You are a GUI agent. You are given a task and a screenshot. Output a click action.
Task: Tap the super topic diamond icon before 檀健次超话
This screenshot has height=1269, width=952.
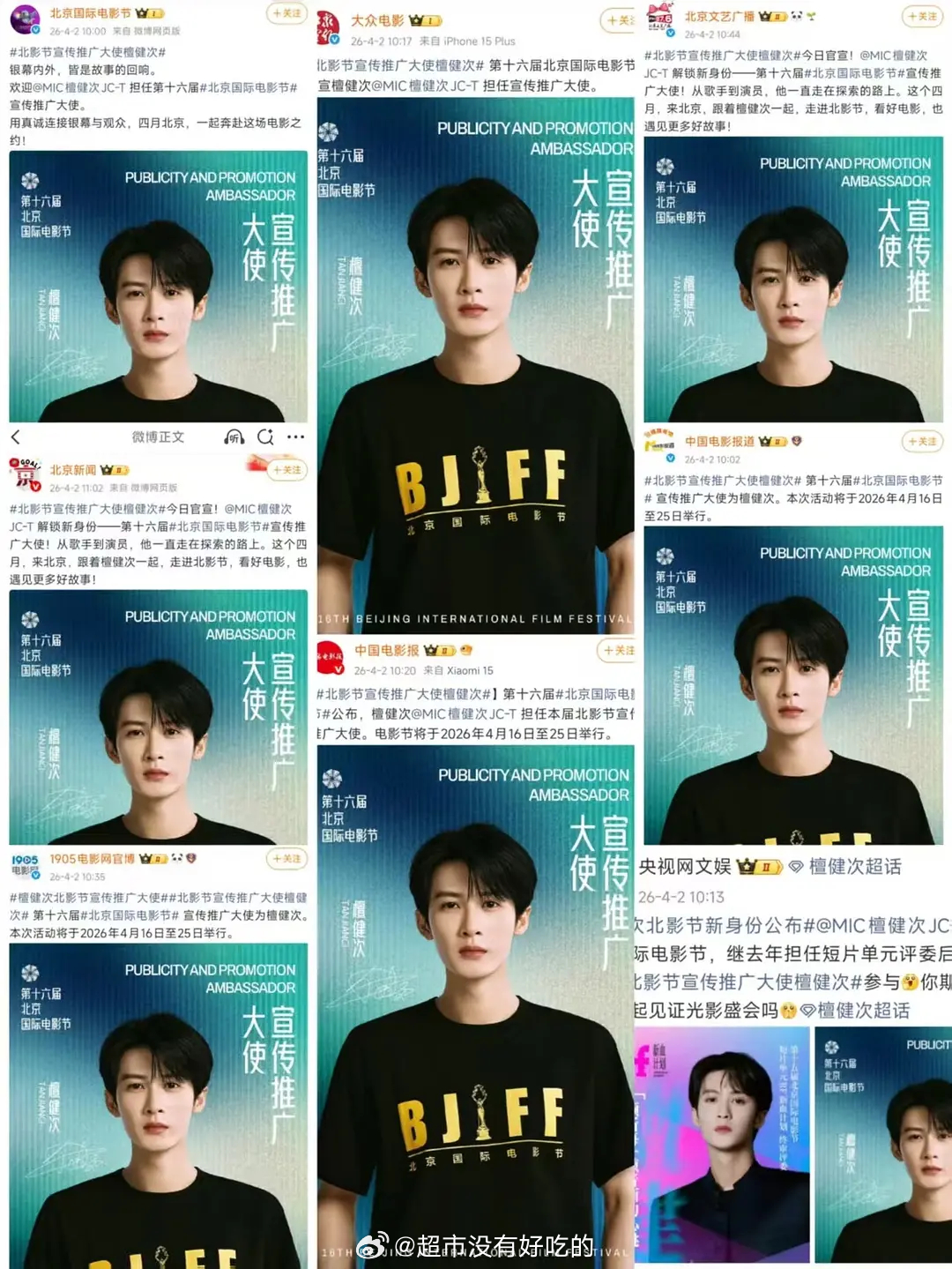[x=797, y=866]
